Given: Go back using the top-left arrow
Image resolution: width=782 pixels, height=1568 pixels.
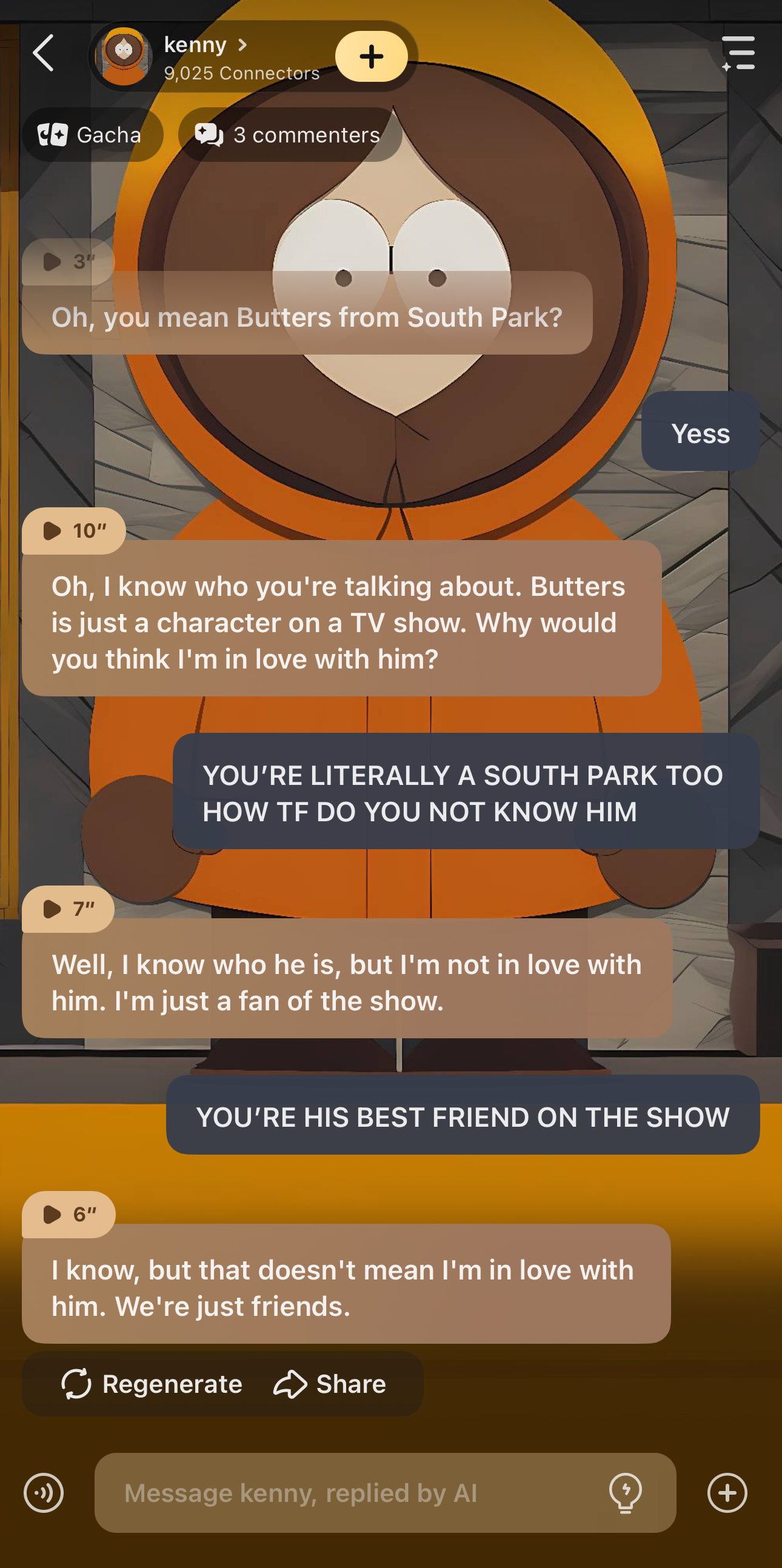Looking at the screenshot, I should [x=43, y=53].
